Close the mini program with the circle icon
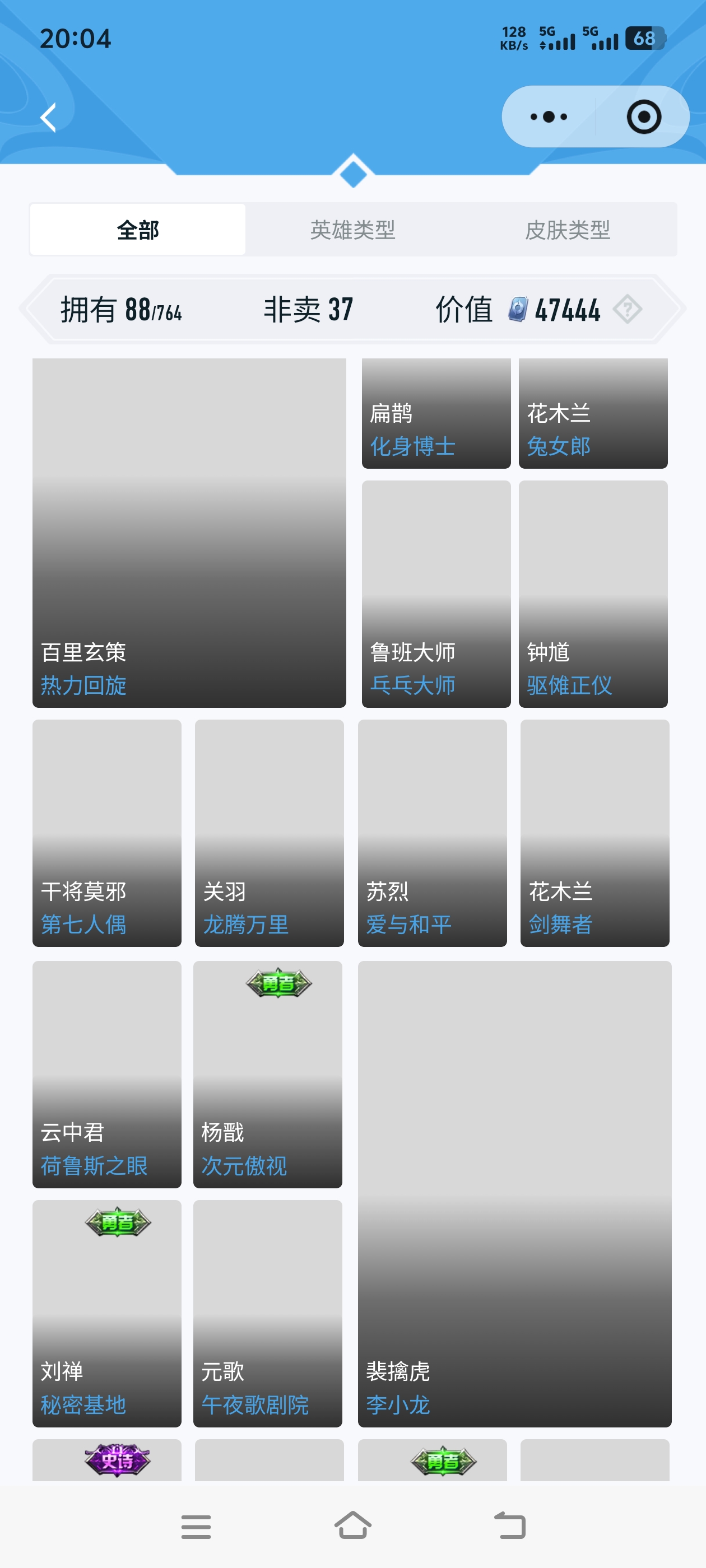Image resolution: width=706 pixels, height=1568 pixels. point(643,117)
